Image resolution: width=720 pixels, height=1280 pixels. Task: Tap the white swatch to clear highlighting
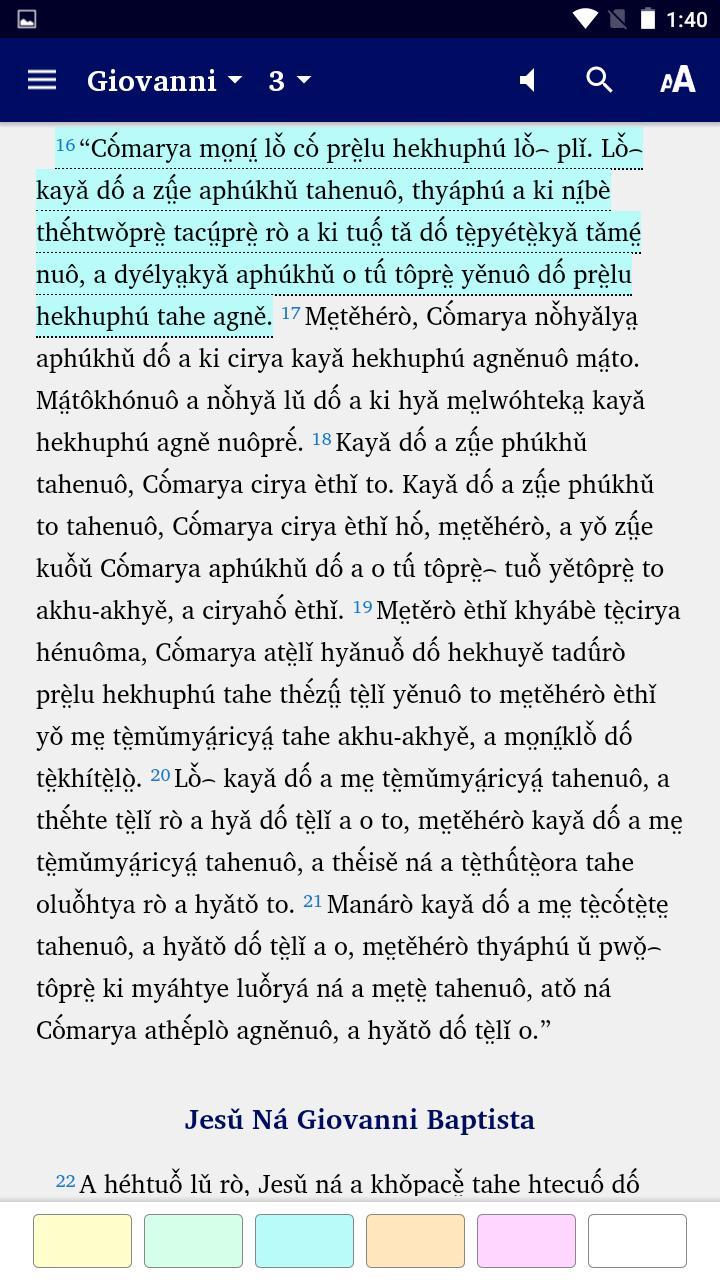637,1240
